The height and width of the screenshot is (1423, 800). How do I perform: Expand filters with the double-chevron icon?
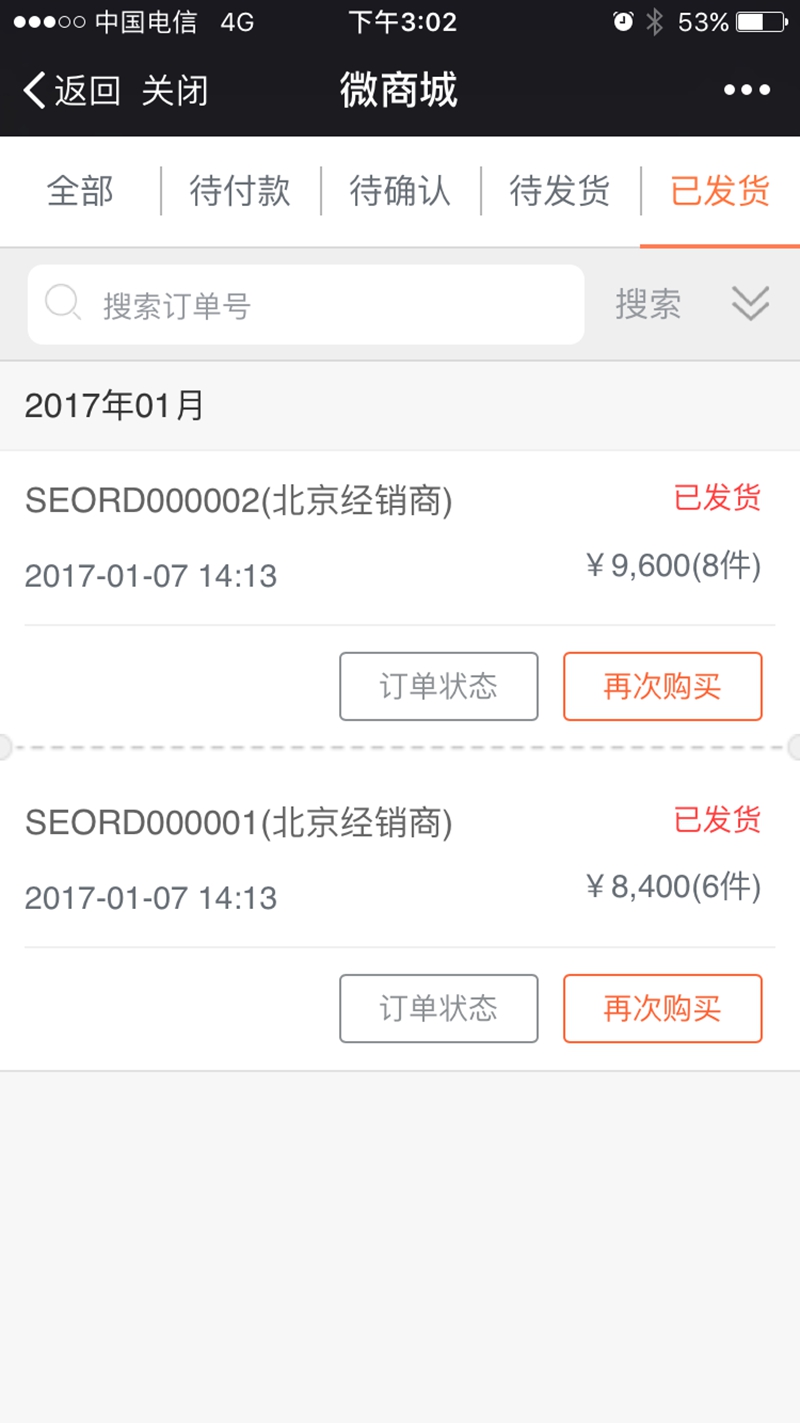[x=750, y=303]
